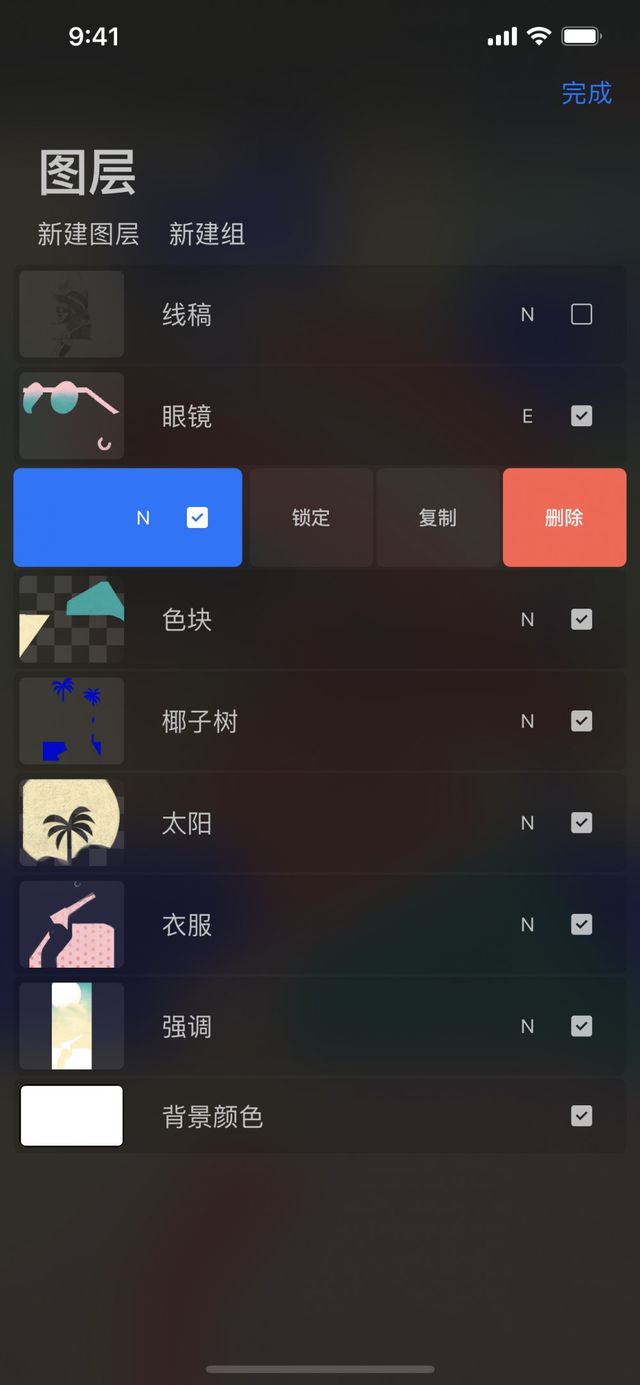
Task: Tap 完成 to finish editing layers
Action: (586, 93)
